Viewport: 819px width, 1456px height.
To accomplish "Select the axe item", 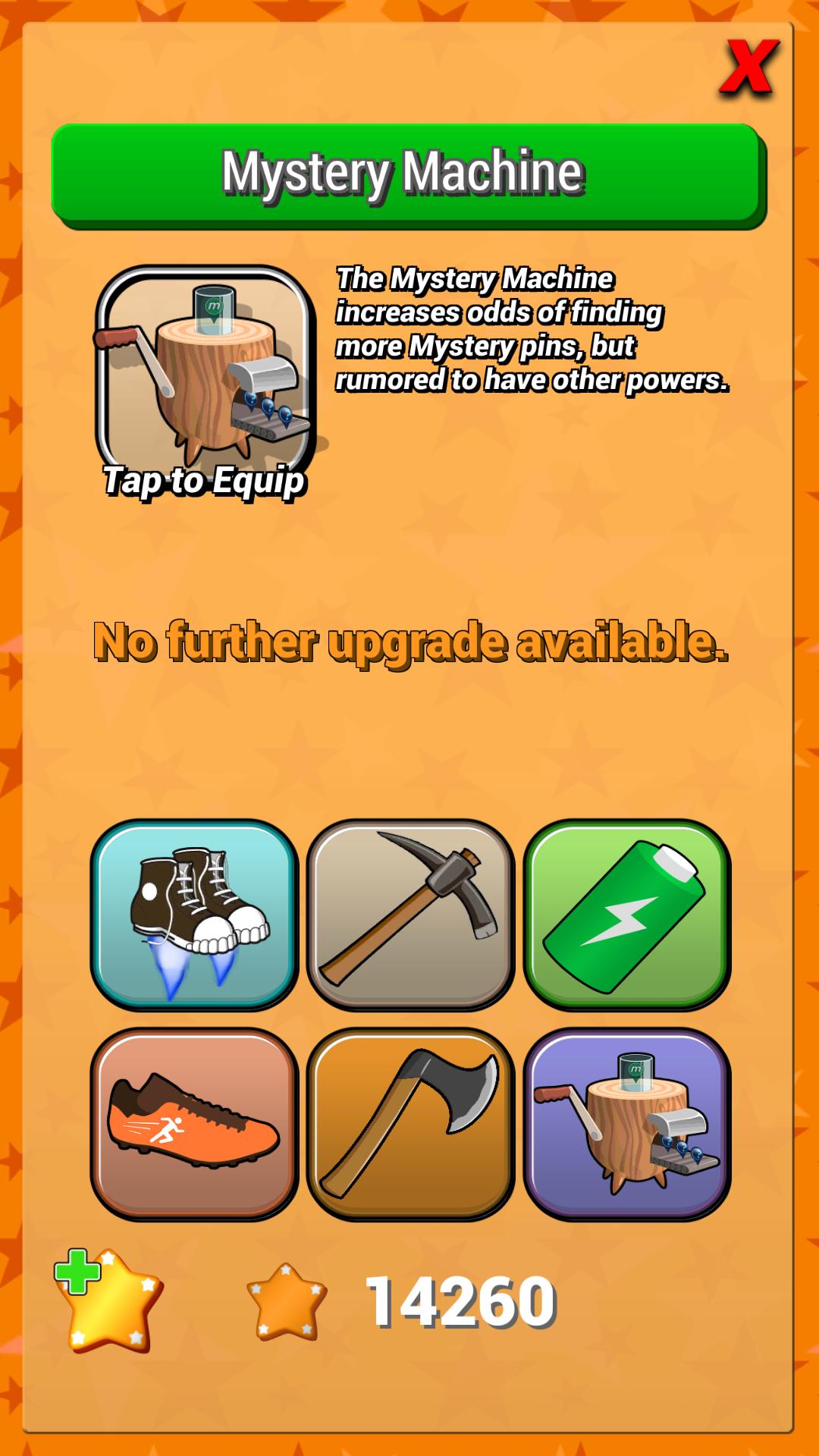I will click(410, 1124).
